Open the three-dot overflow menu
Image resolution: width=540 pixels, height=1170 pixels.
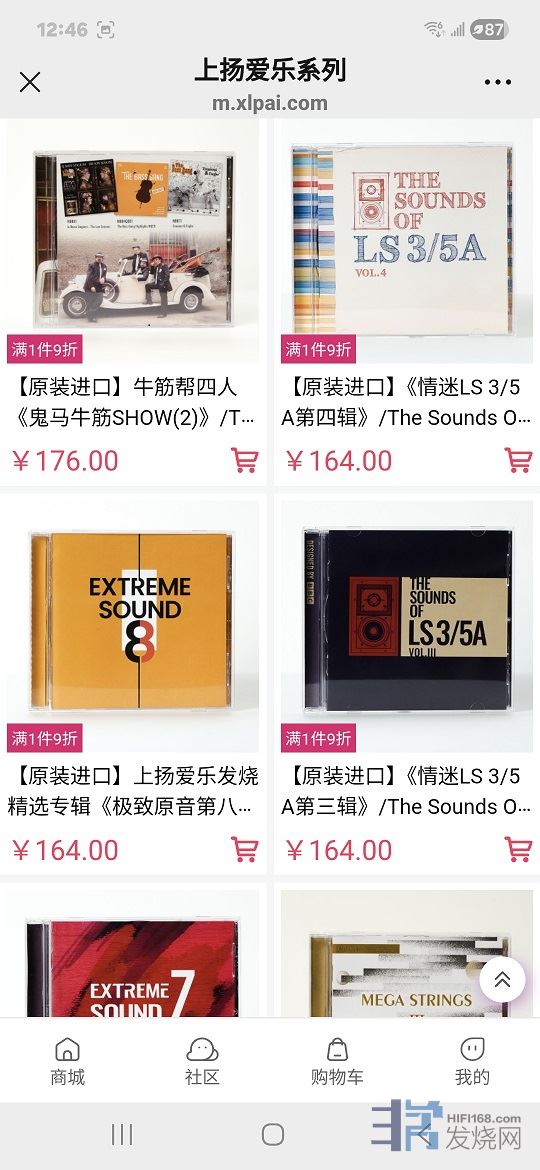click(497, 82)
